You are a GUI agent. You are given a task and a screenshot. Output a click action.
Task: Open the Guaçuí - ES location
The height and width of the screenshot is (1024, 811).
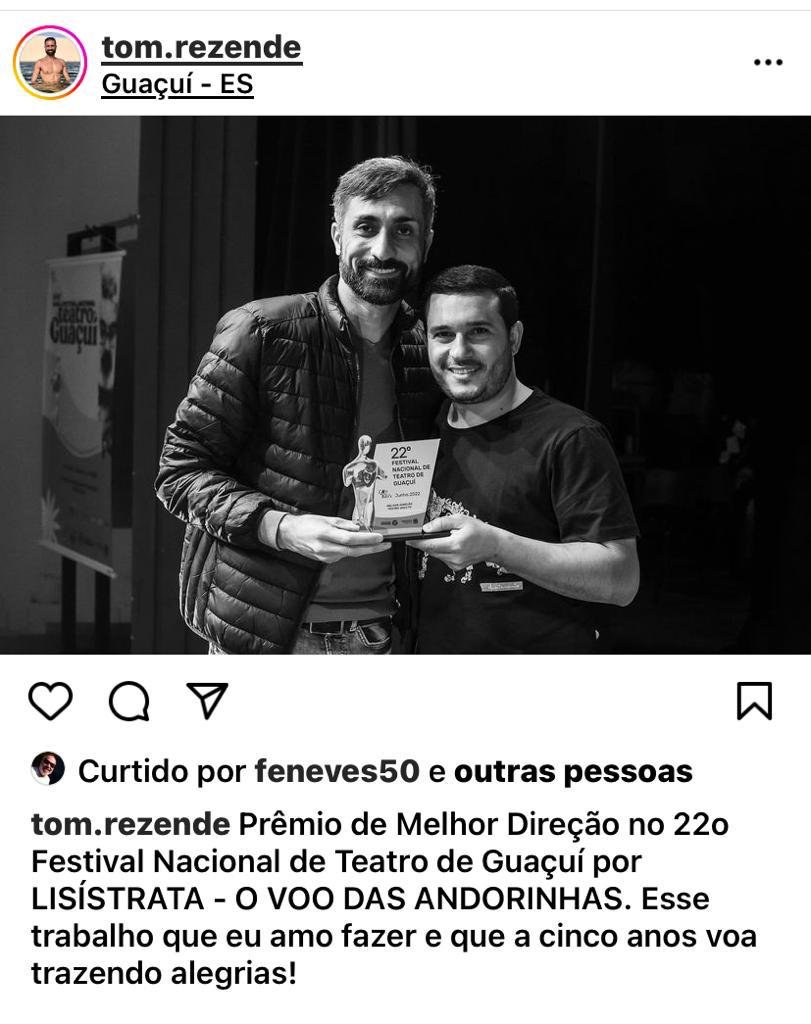tap(177, 84)
